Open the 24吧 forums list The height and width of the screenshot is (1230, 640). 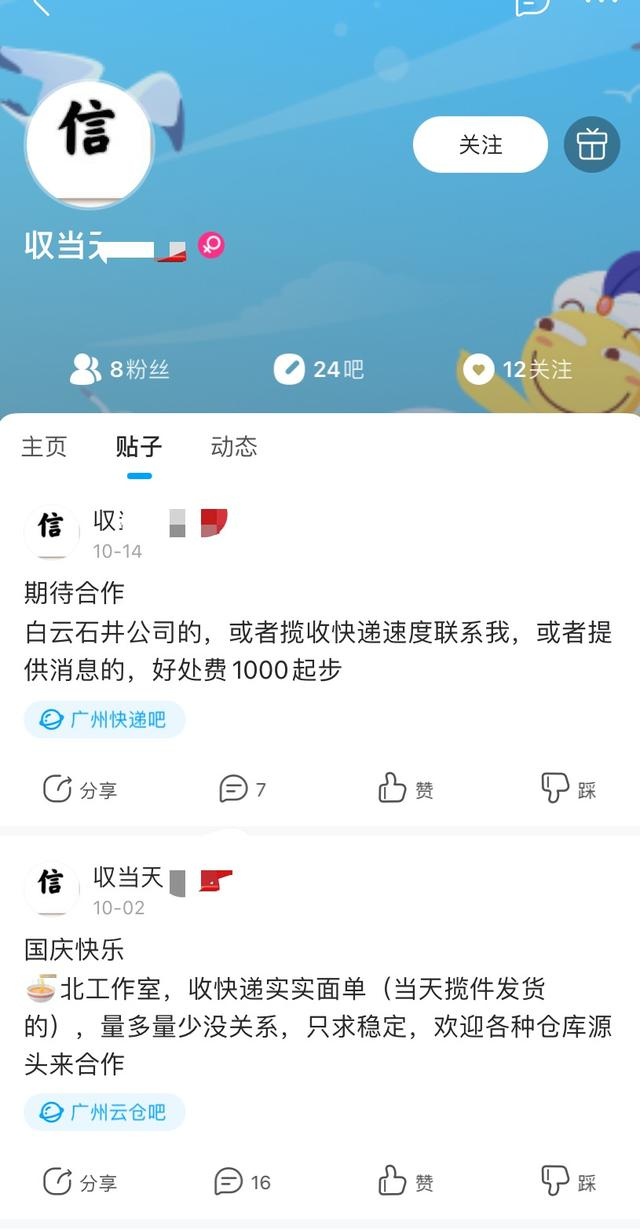coord(319,369)
